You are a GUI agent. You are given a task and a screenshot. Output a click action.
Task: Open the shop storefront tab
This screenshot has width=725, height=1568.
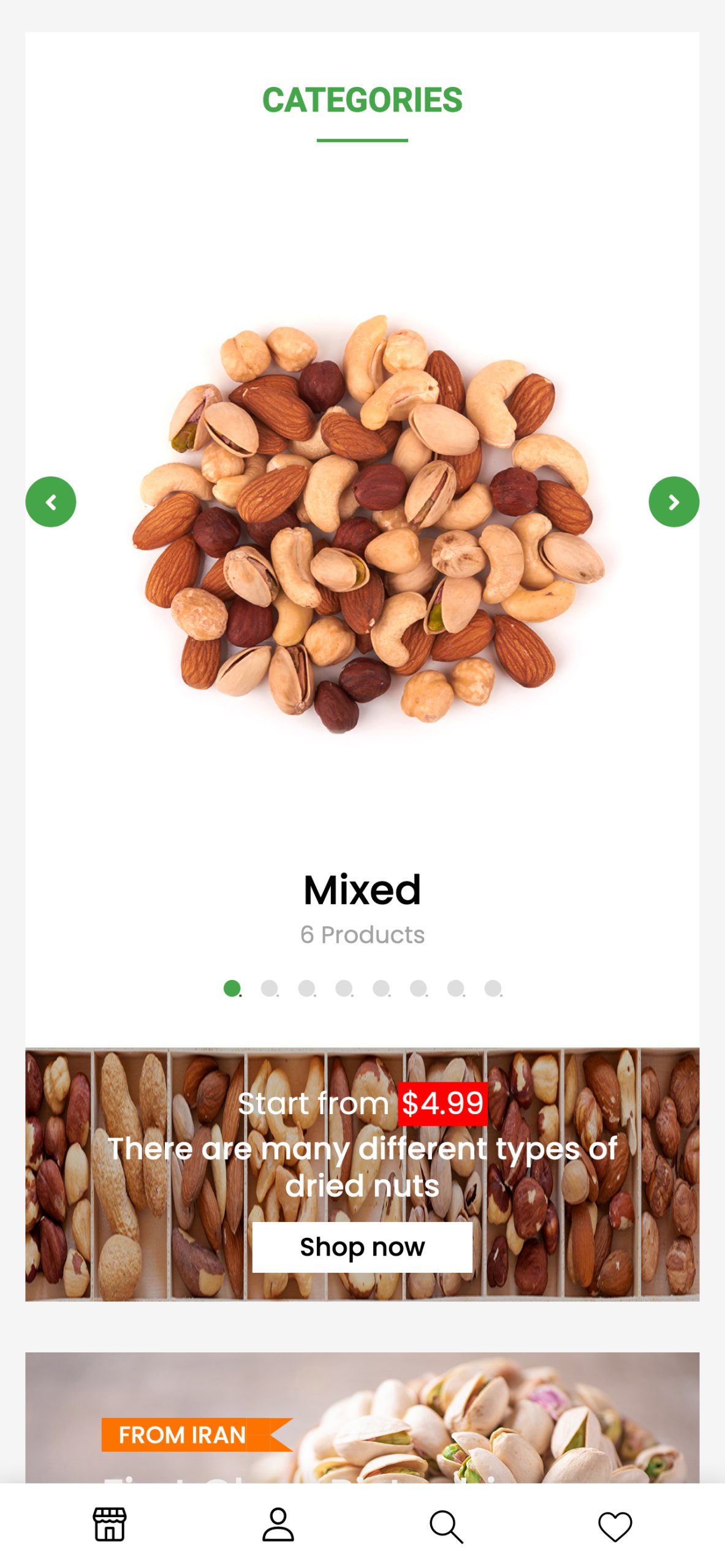click(x=110, y=1525)
